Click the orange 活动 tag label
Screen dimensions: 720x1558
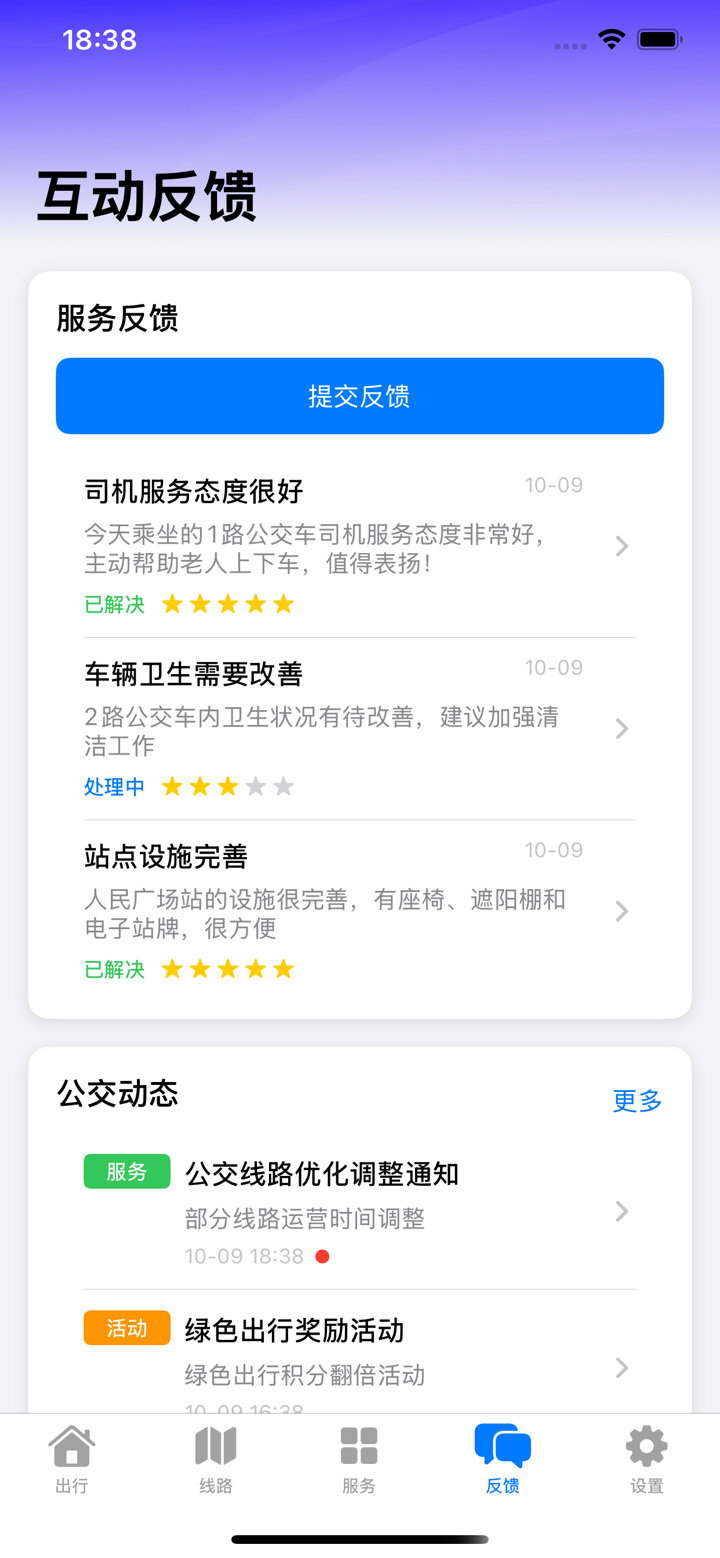126,1328
